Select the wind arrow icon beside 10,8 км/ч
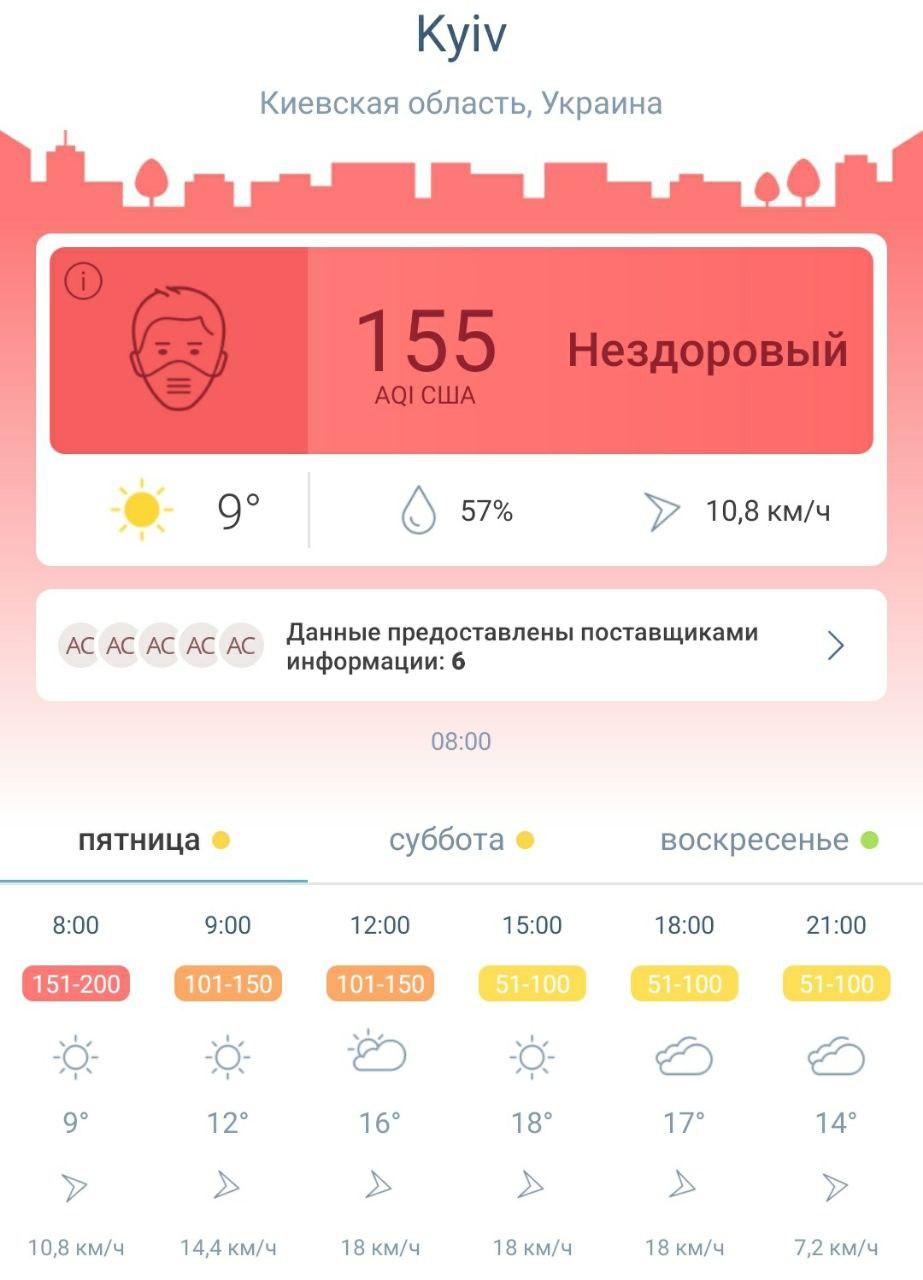The image size is (923, 1280). click(662, 509)
